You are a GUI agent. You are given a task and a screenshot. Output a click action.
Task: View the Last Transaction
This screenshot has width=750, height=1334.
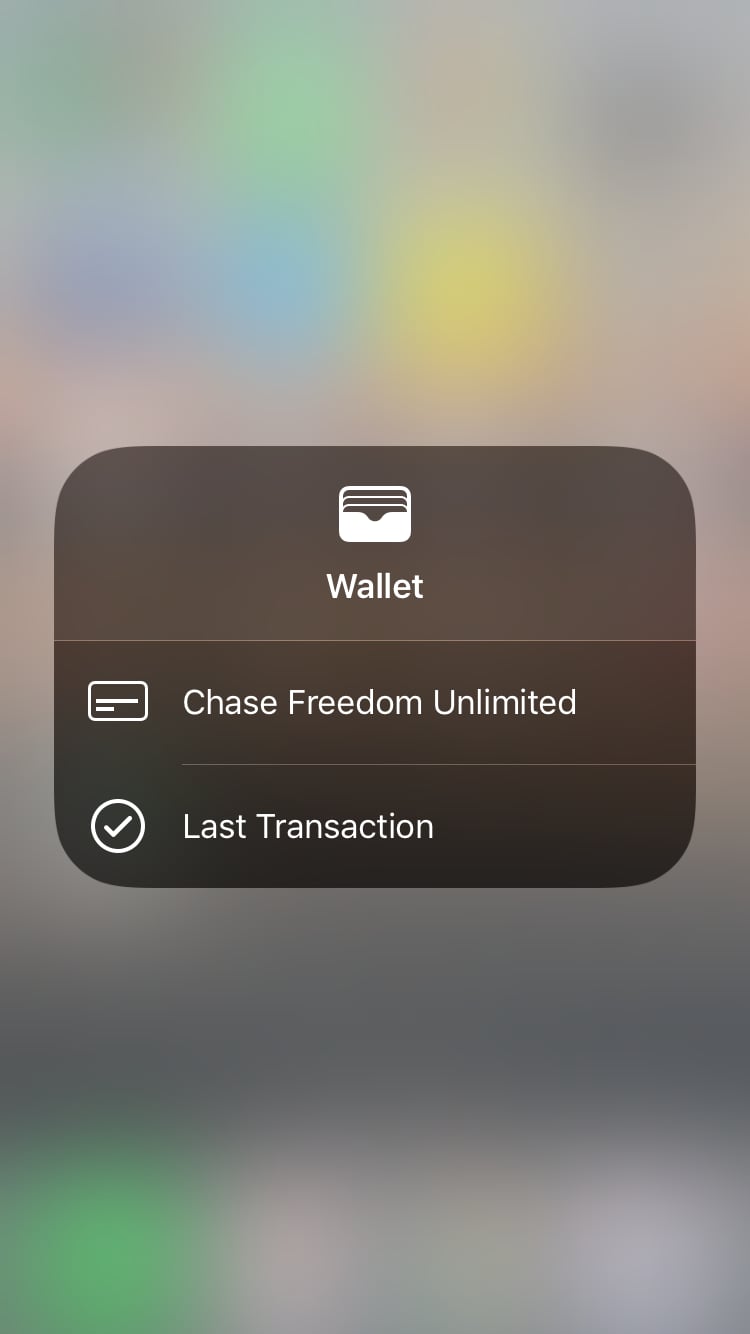point(375,826)
